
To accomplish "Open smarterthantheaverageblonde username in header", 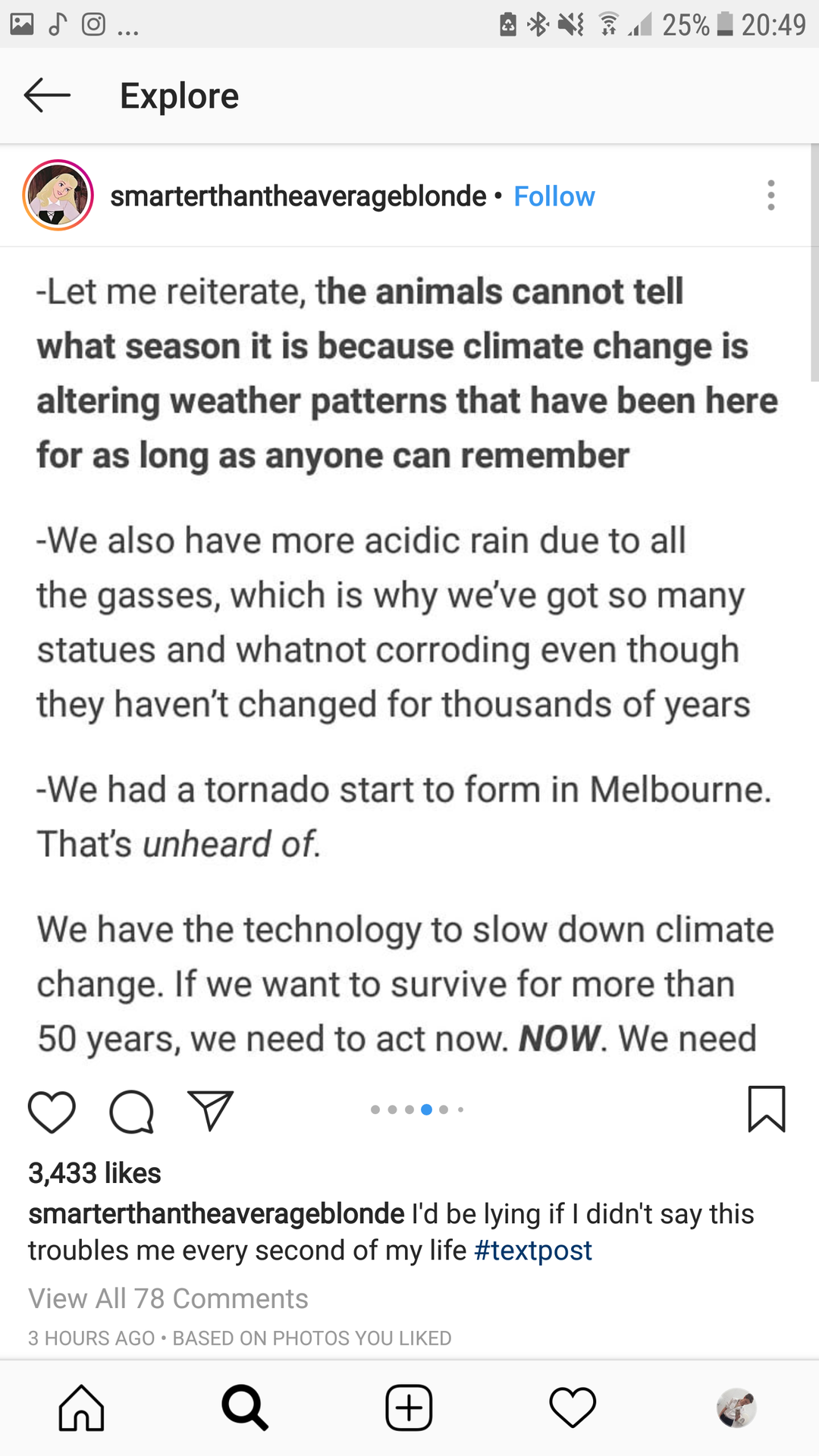I will pyautogui.click(x=298, y=196).
